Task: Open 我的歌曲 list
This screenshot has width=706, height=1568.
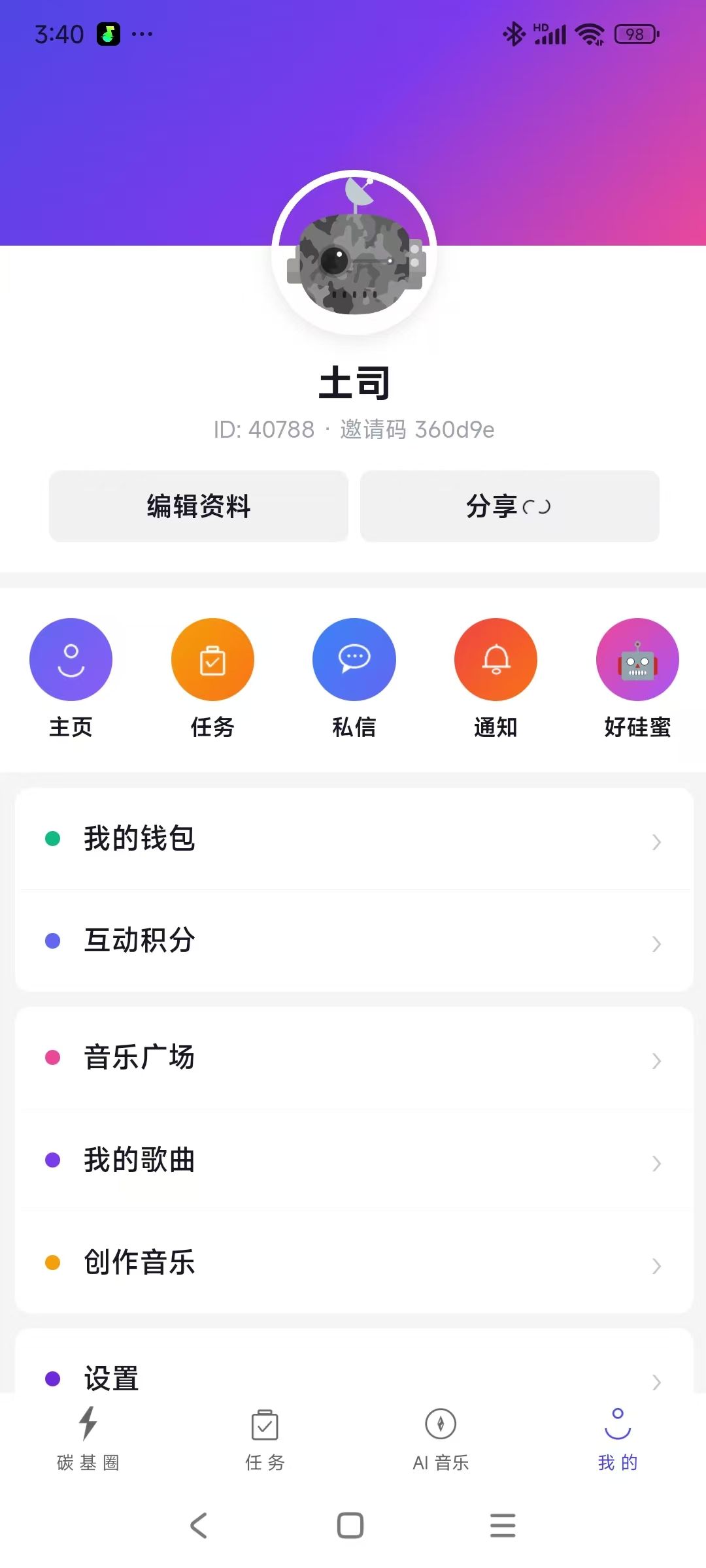Action: pos(354,1160)
